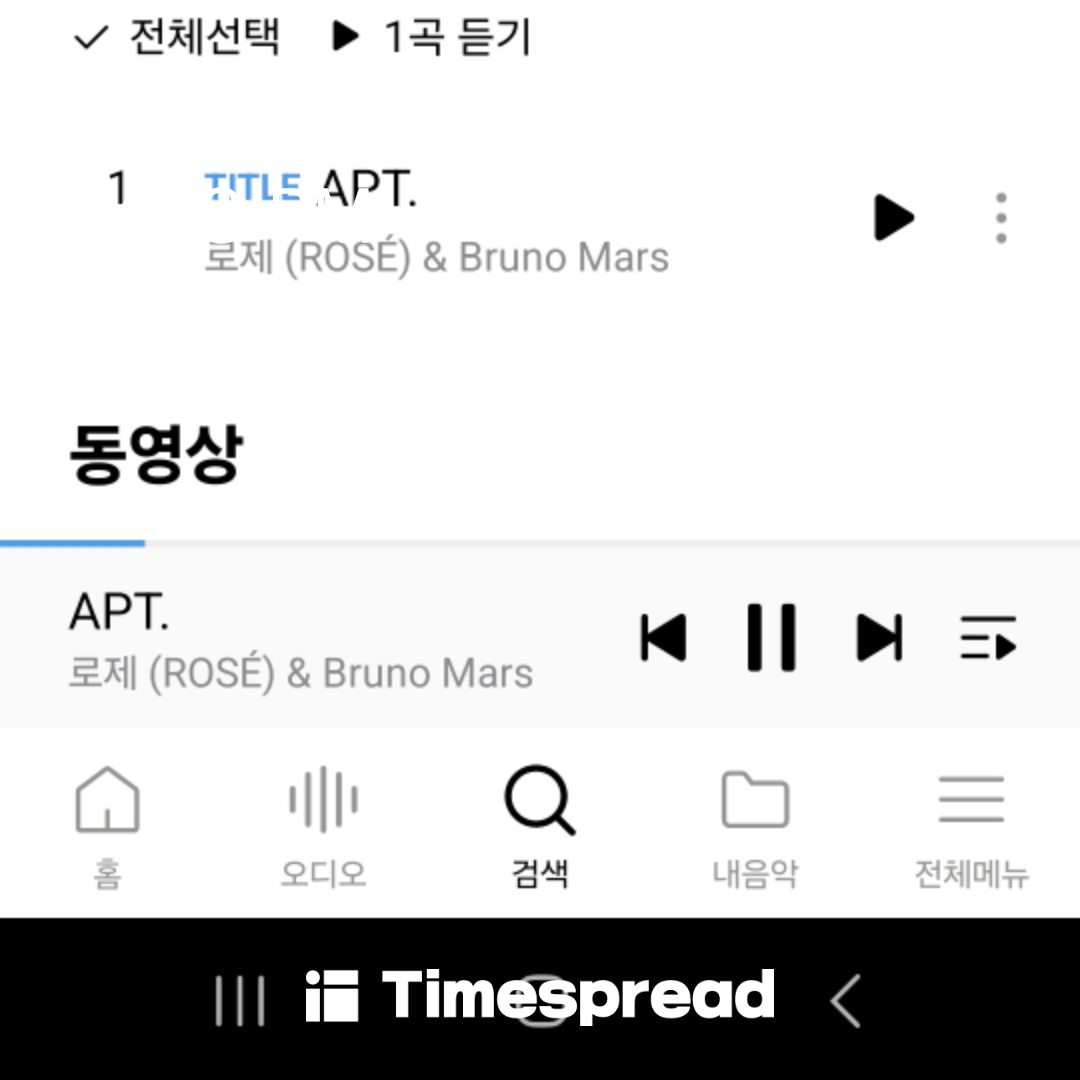Tap 전체선택 to select all songs
Image resolution: width=1080 pixels, height=1080 pixels.
coord(178,38)
